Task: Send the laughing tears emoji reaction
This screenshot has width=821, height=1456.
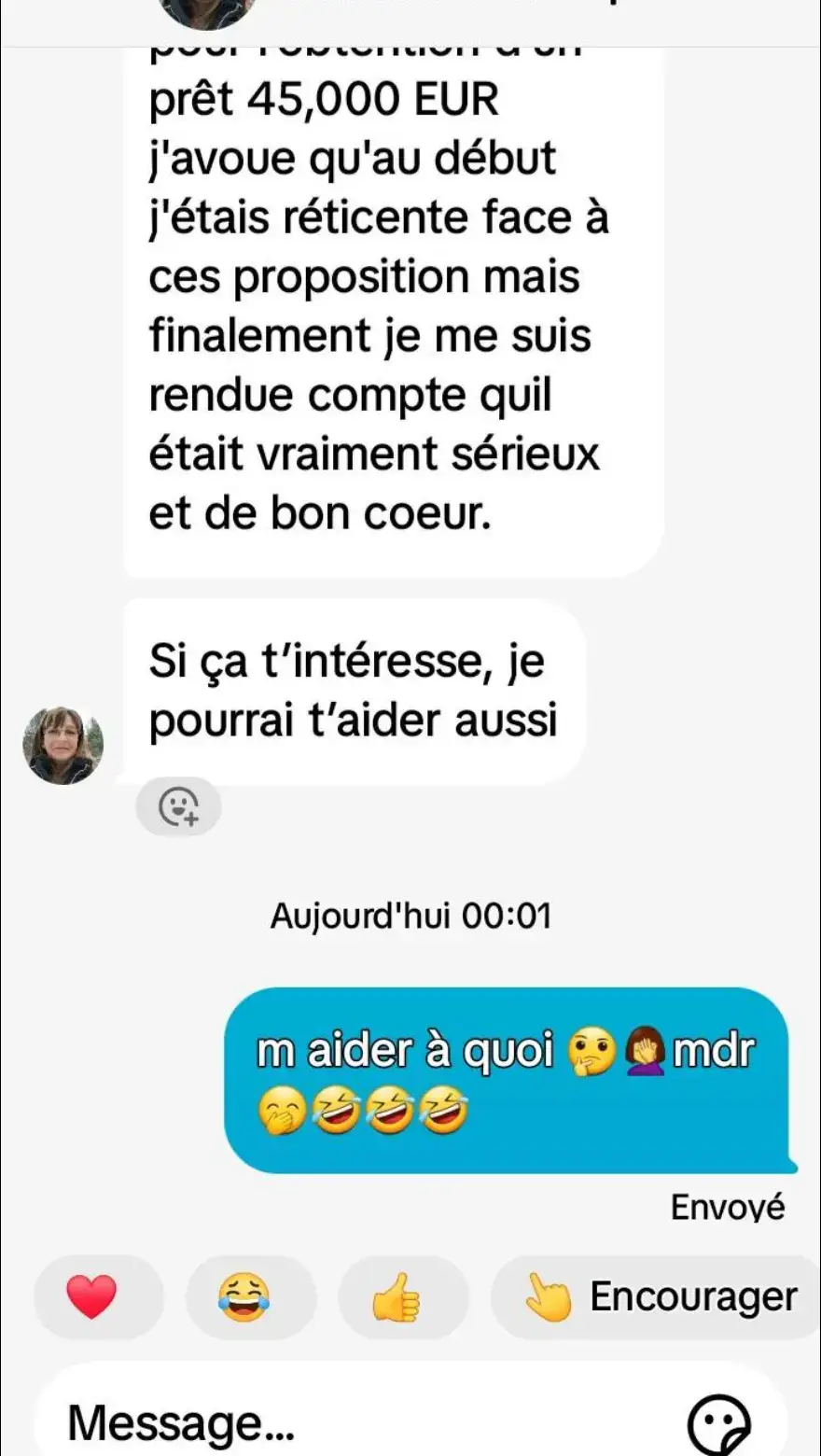Action: pyautogui.click(x=244, y=1297)
